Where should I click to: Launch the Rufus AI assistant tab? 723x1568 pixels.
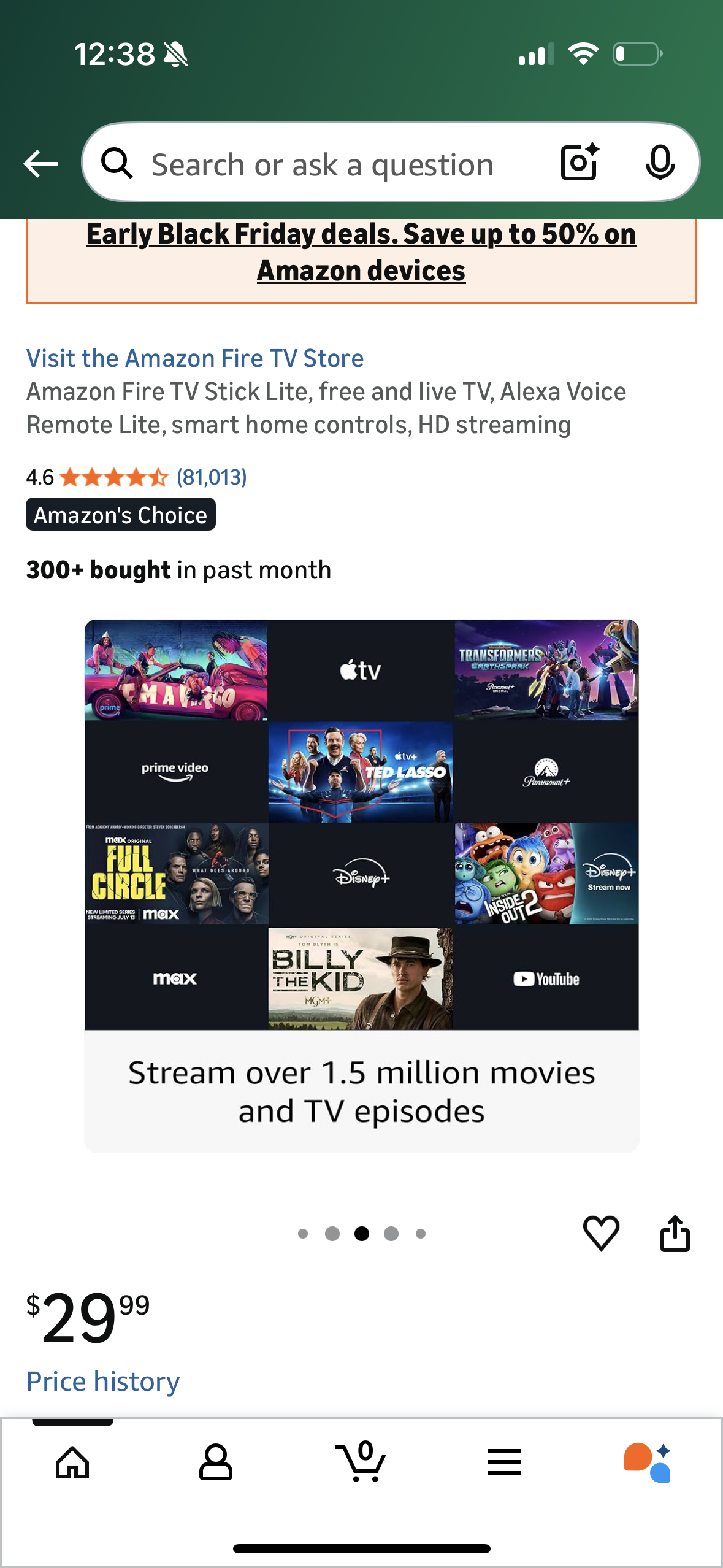click(648, 1463)
